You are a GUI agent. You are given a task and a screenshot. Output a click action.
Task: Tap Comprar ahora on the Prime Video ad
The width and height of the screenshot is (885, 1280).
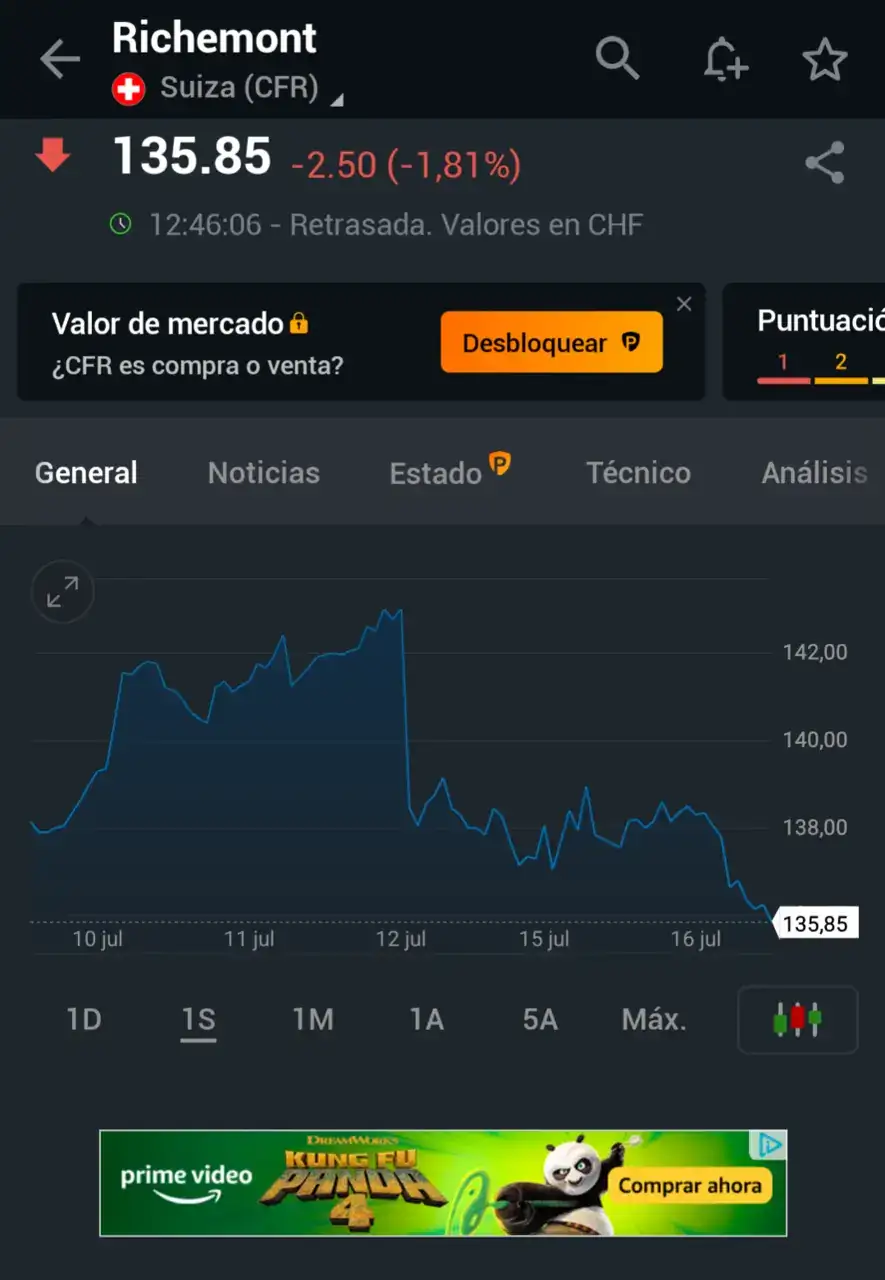689,1186
